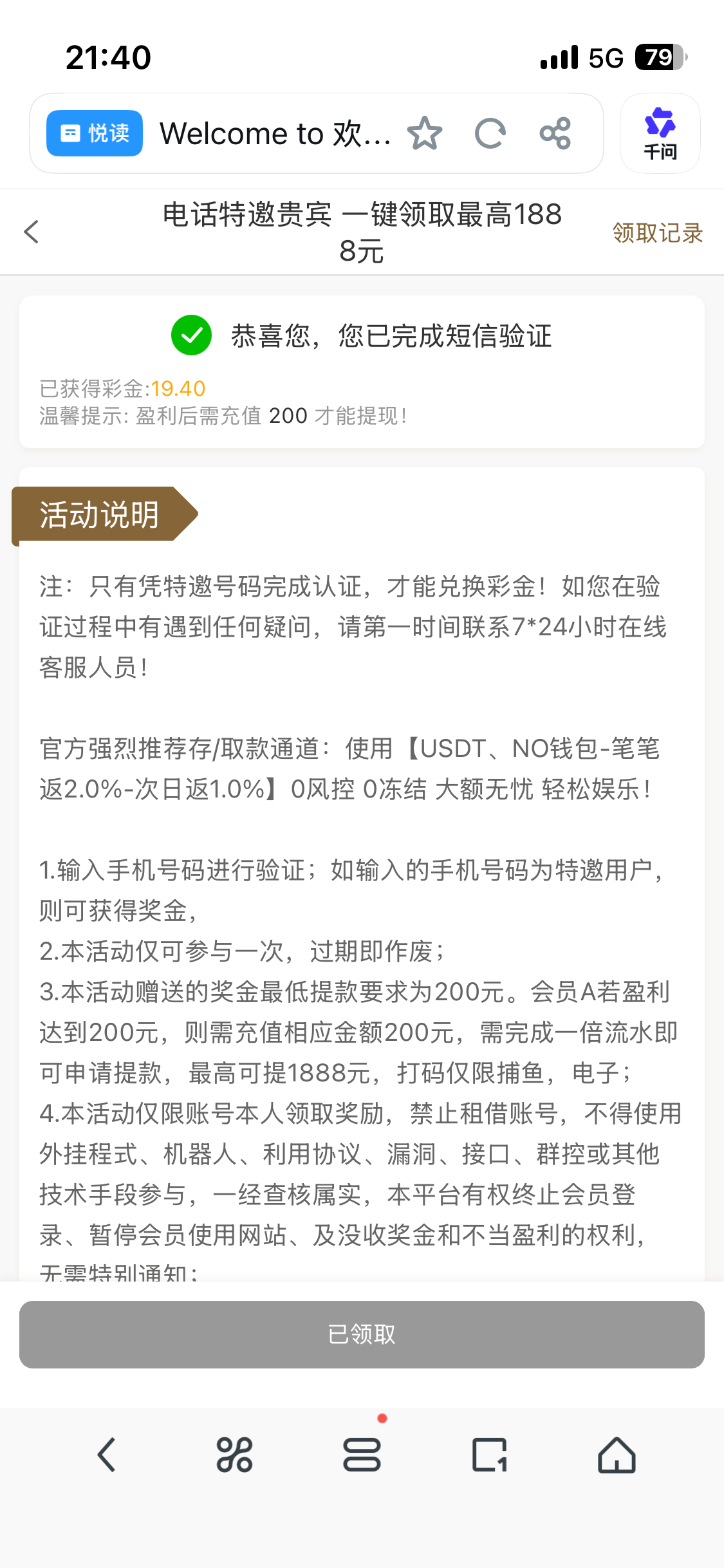This screenshot has height=1568, width=724.
Task: Enable the 悦读 reading mode button
Action: click(x=95, y=133)
